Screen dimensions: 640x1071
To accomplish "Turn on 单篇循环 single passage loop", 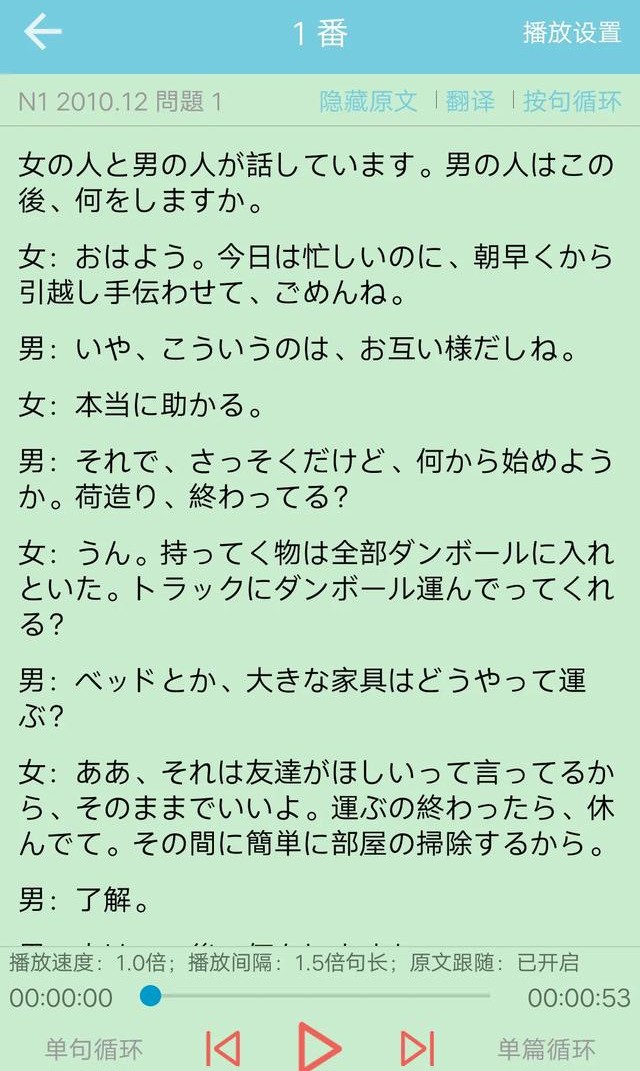I will pos(546,1049).
